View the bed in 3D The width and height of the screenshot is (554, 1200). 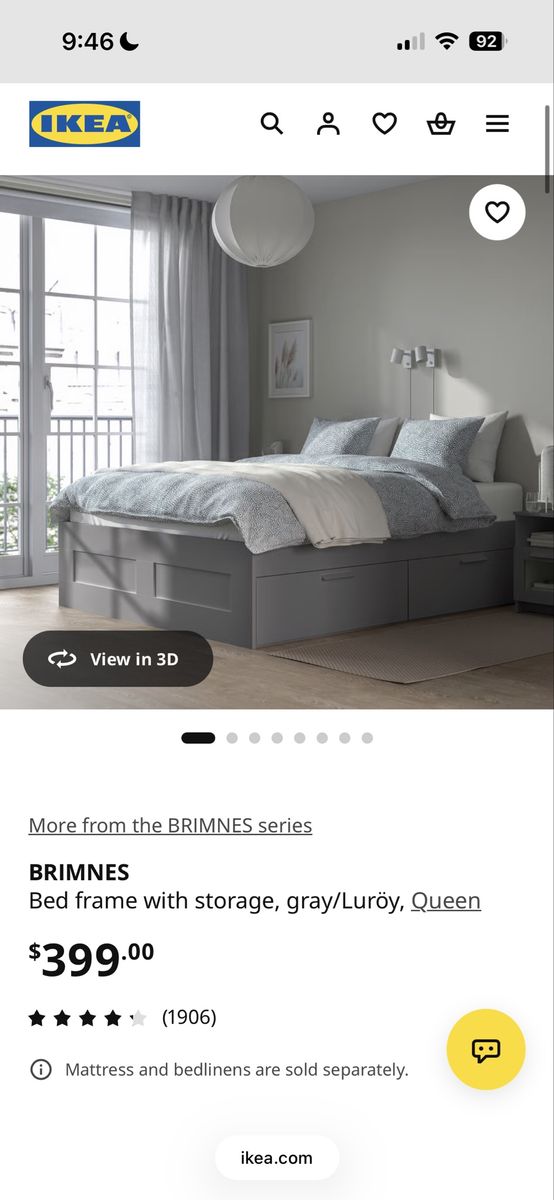pyautogui.click(x=118, y=659)
